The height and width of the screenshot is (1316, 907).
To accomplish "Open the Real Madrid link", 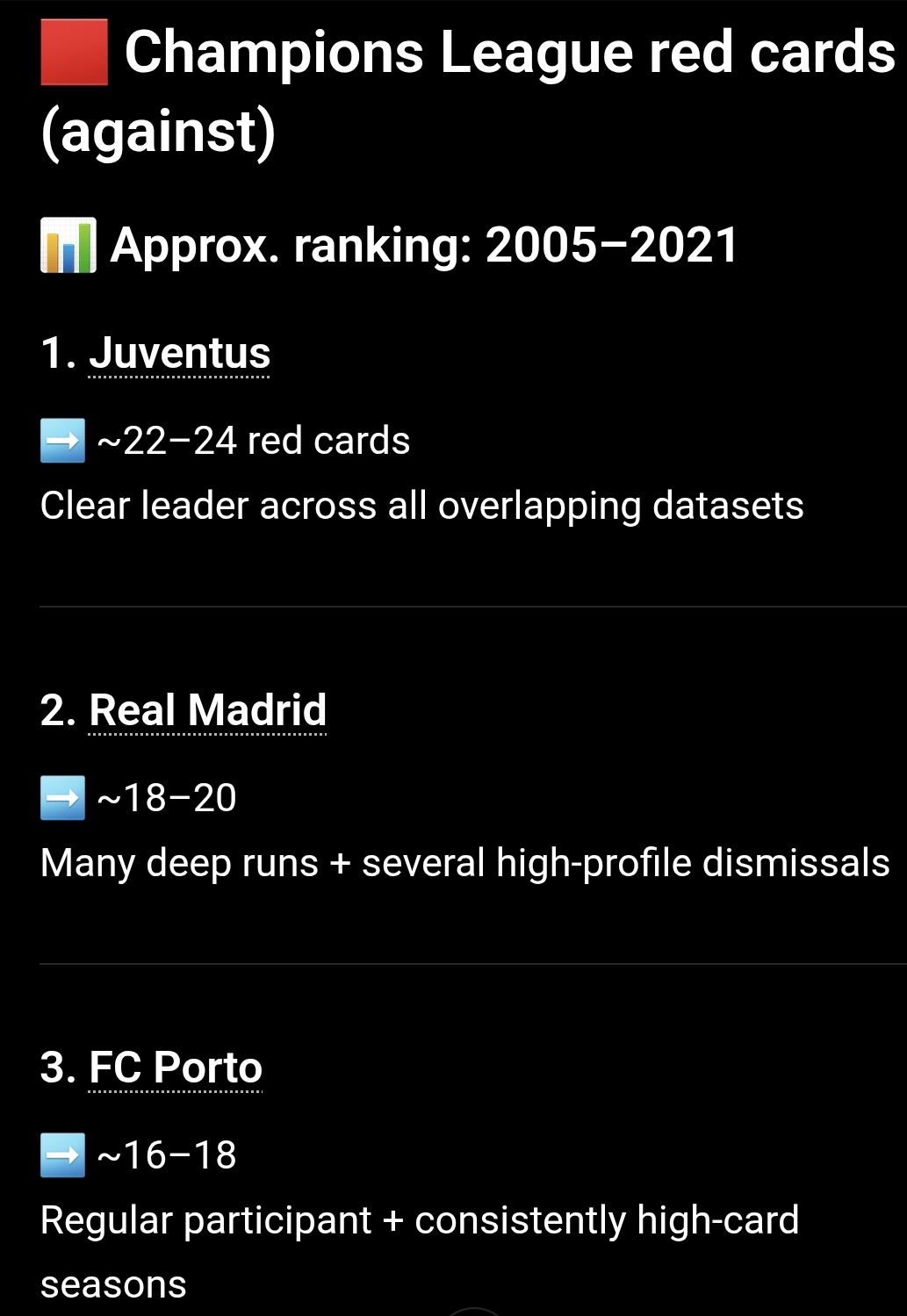I will 207,710.
